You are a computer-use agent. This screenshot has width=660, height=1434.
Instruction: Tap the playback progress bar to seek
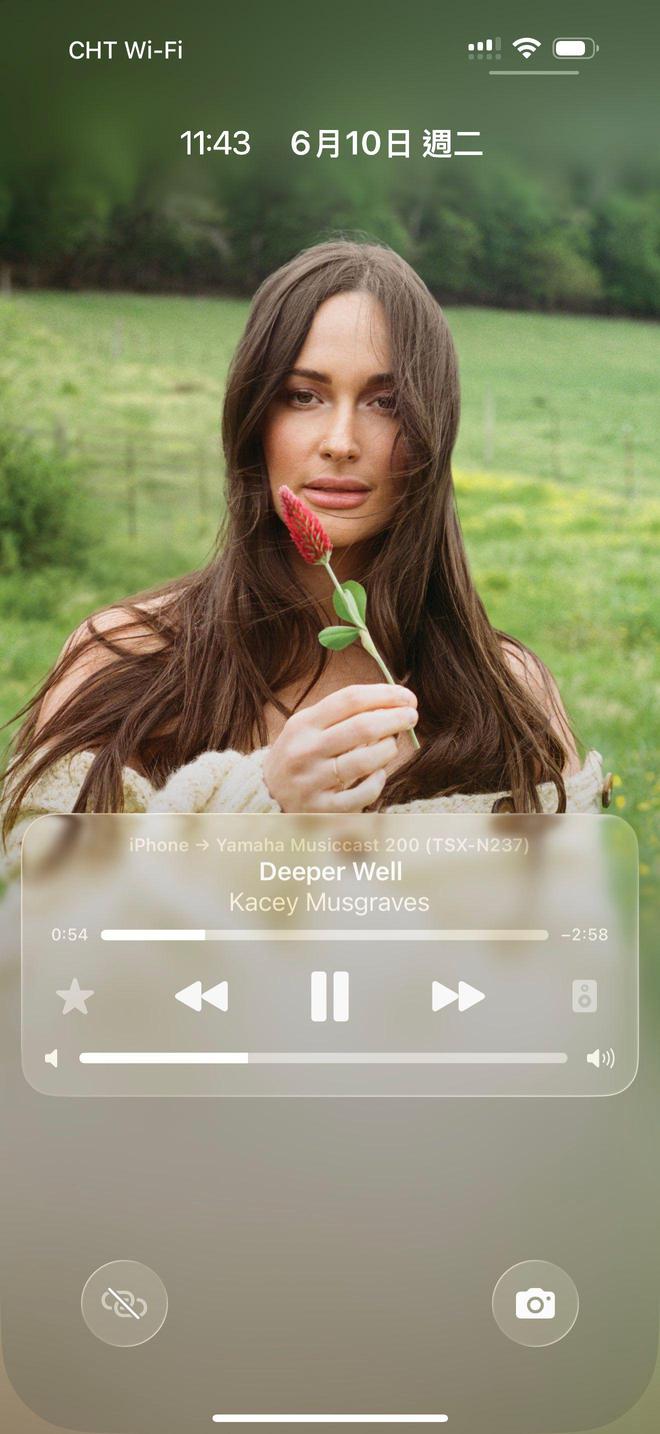(324, 935)
